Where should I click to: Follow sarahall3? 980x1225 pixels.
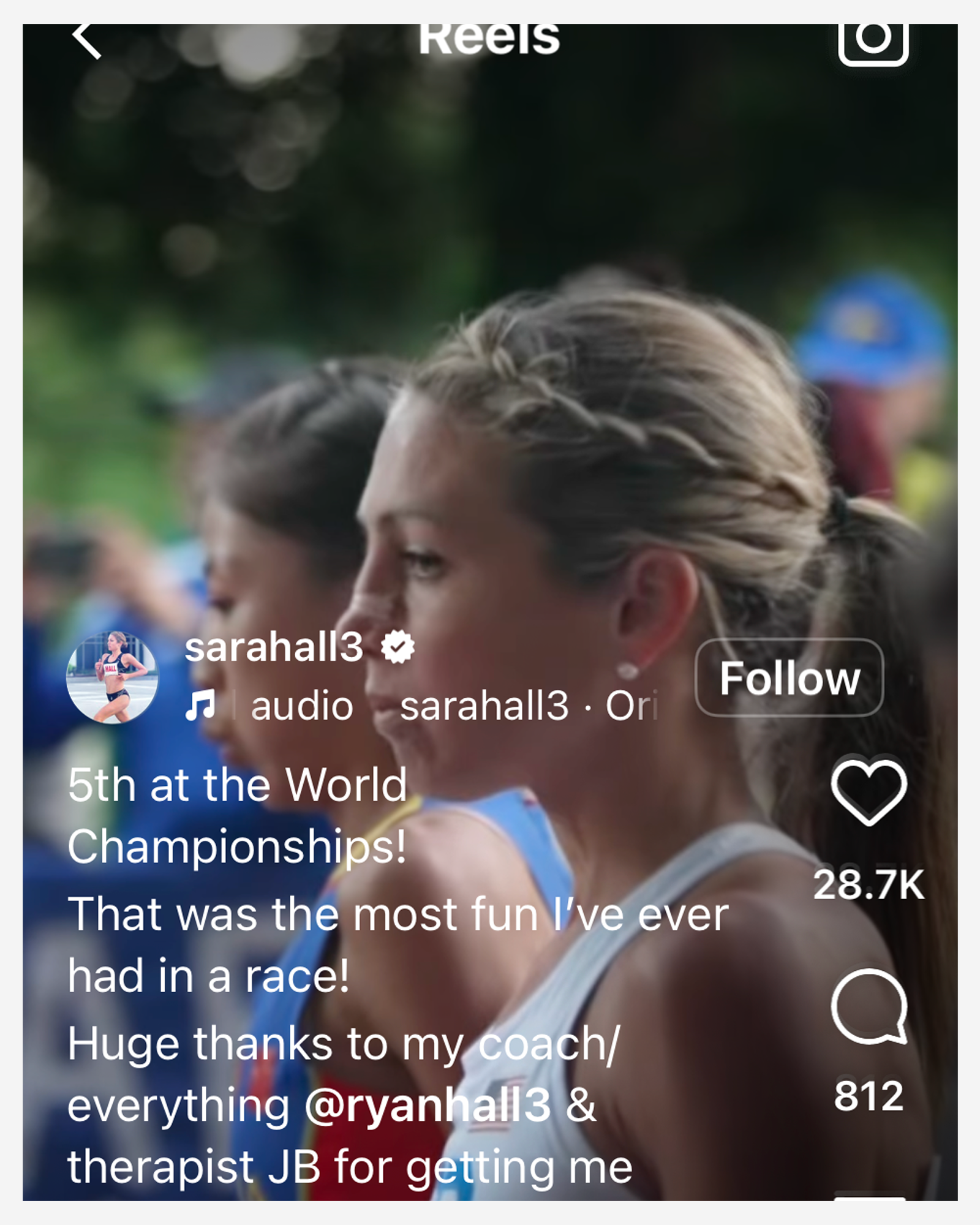[789, 677]
